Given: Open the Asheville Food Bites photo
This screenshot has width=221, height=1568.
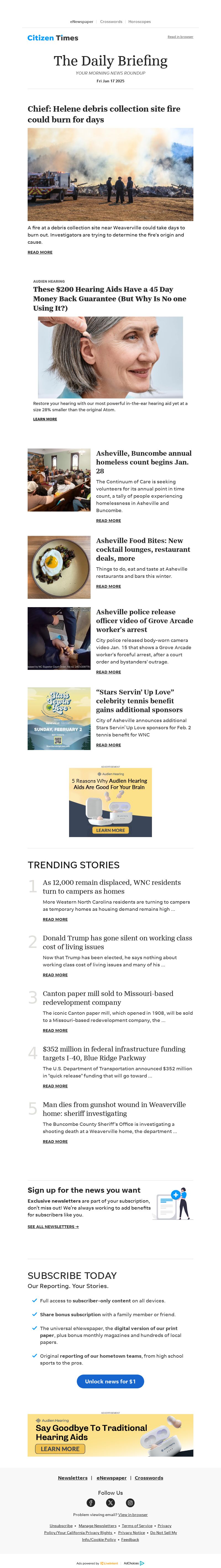Looking at the screenshot, I should point(59,567).
